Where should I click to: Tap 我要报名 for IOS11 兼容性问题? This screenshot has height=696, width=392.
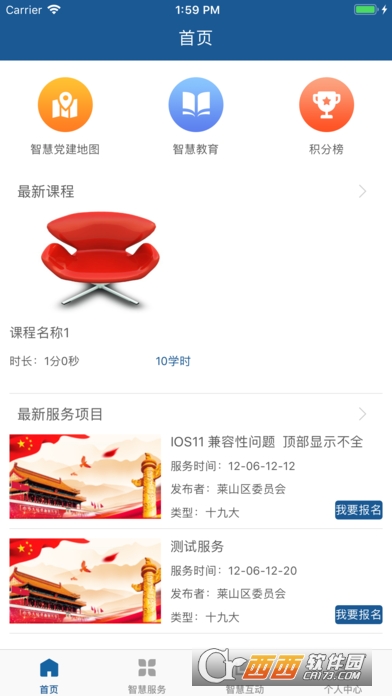359,510
